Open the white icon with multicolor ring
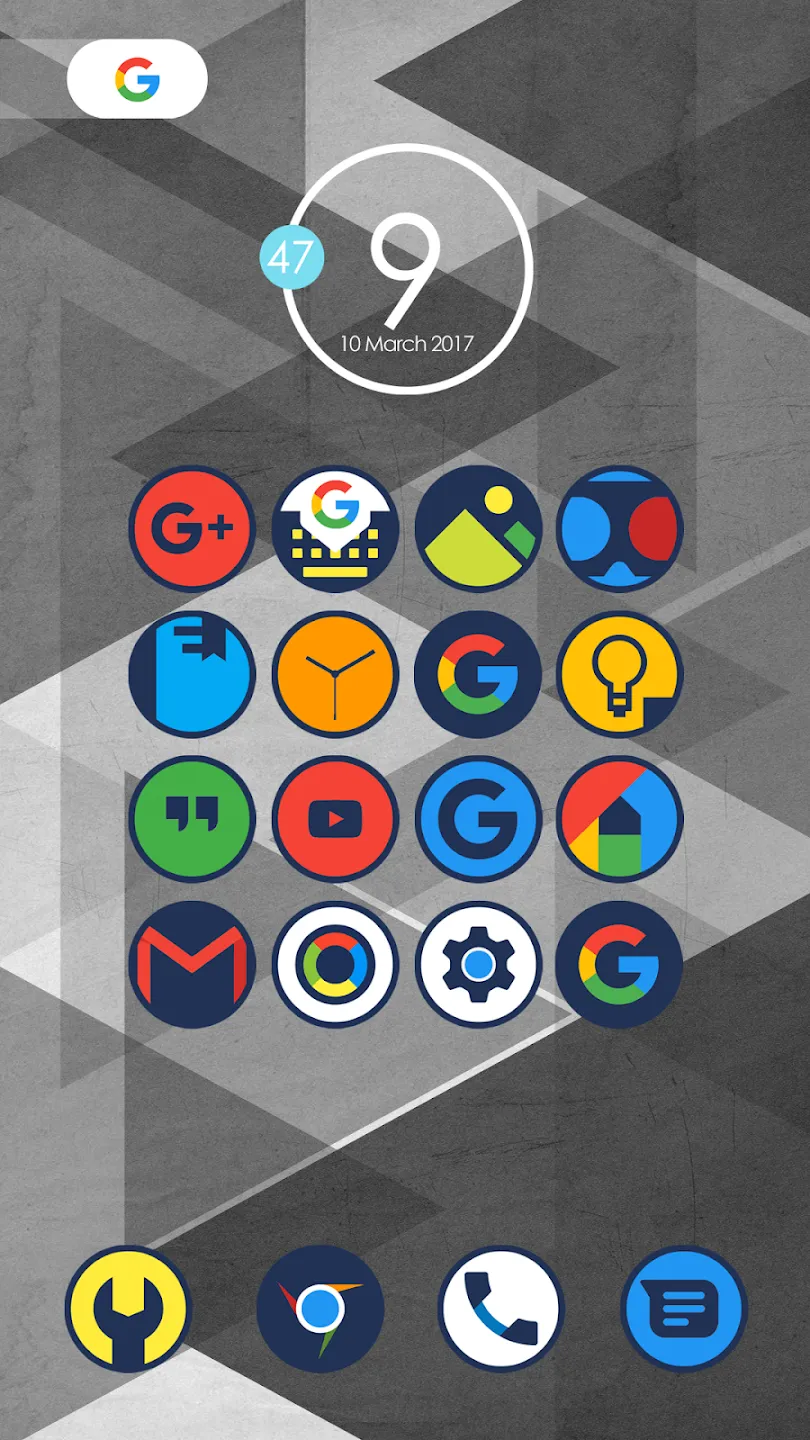The width and height of the screenshot is (810, 1440). coord(335,964)
